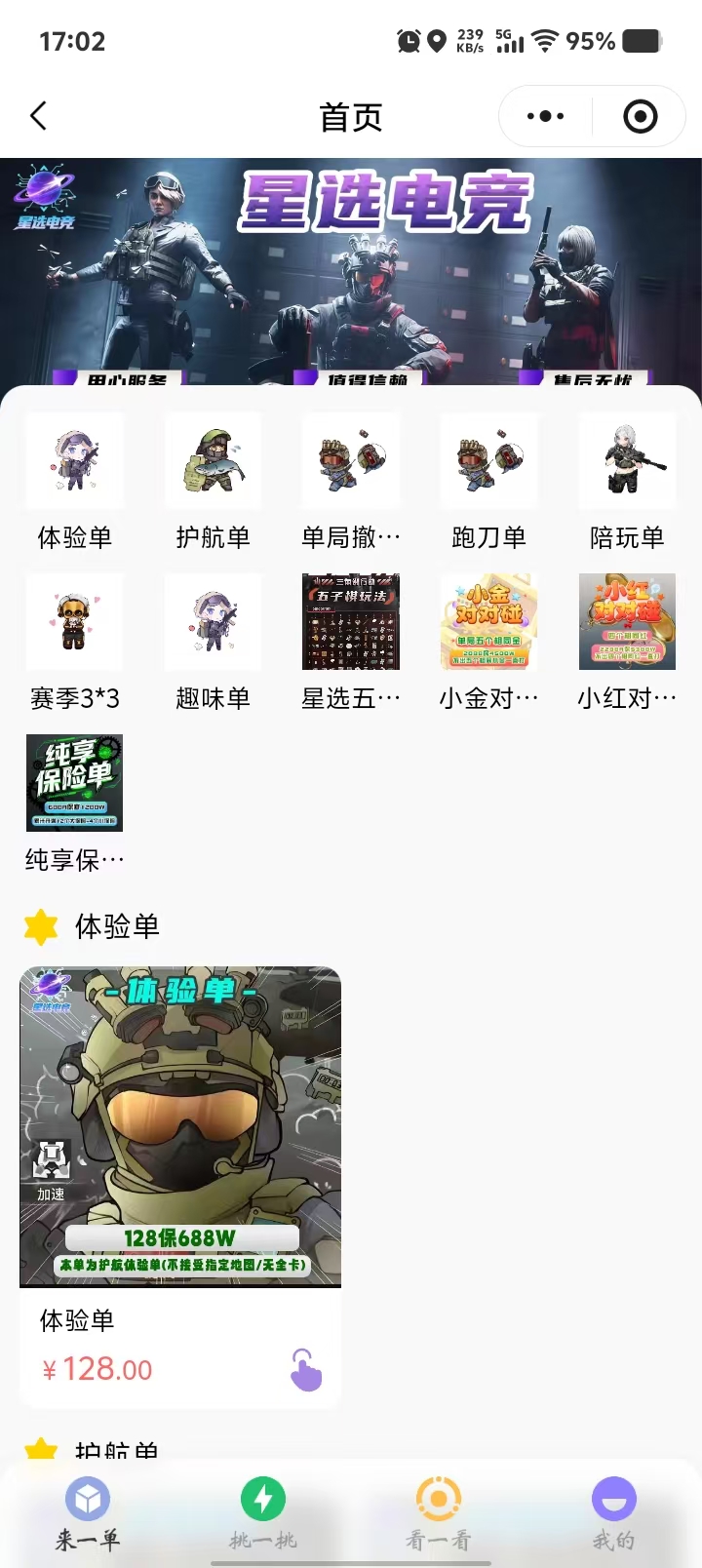Screen dimensions: 702x1568
Task: Open the 趣味单 category
Action: 214,623
